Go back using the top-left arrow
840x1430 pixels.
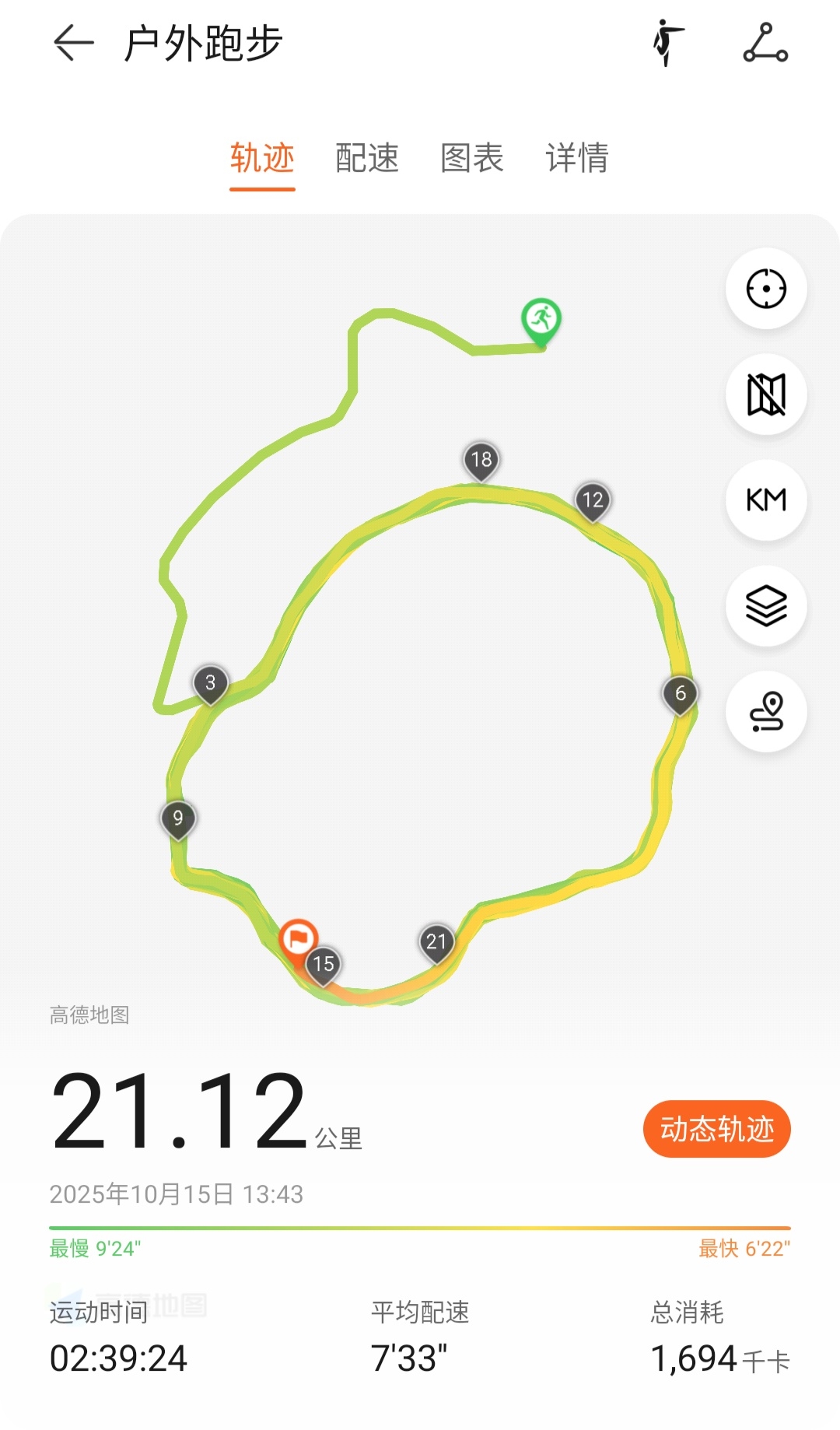[73, 43]
